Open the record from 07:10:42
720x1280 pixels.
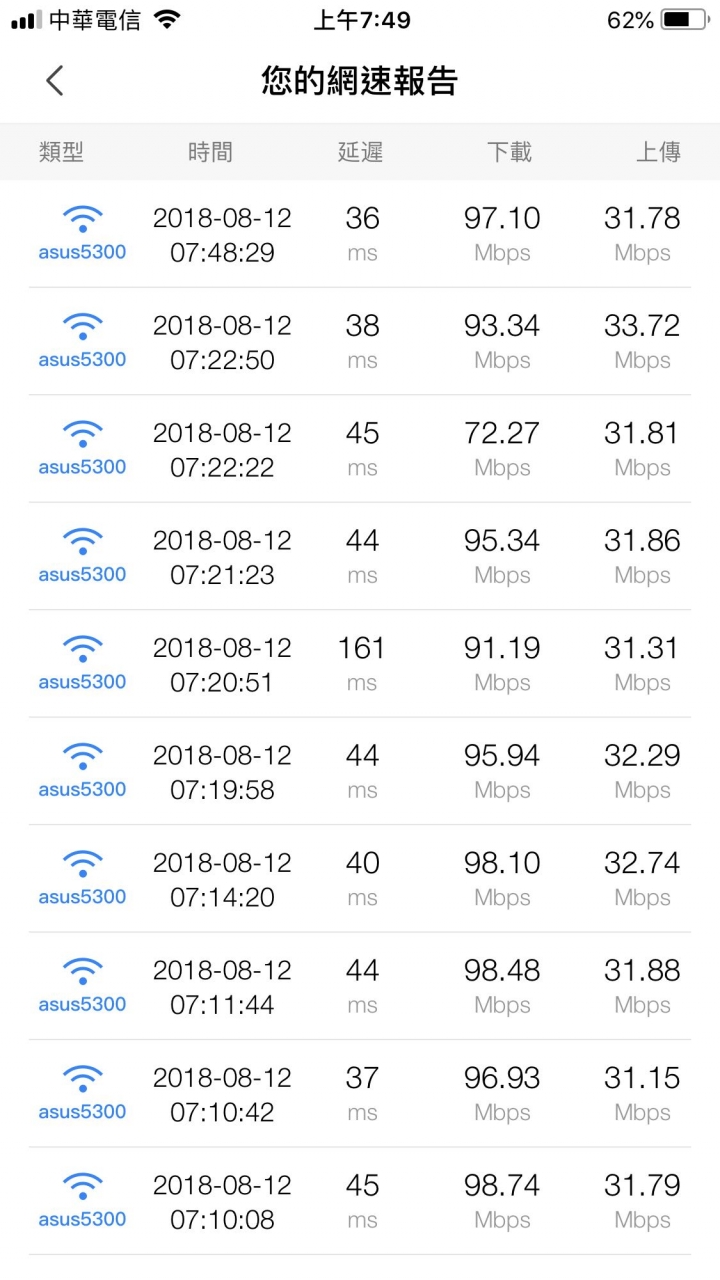[360, 1094]
